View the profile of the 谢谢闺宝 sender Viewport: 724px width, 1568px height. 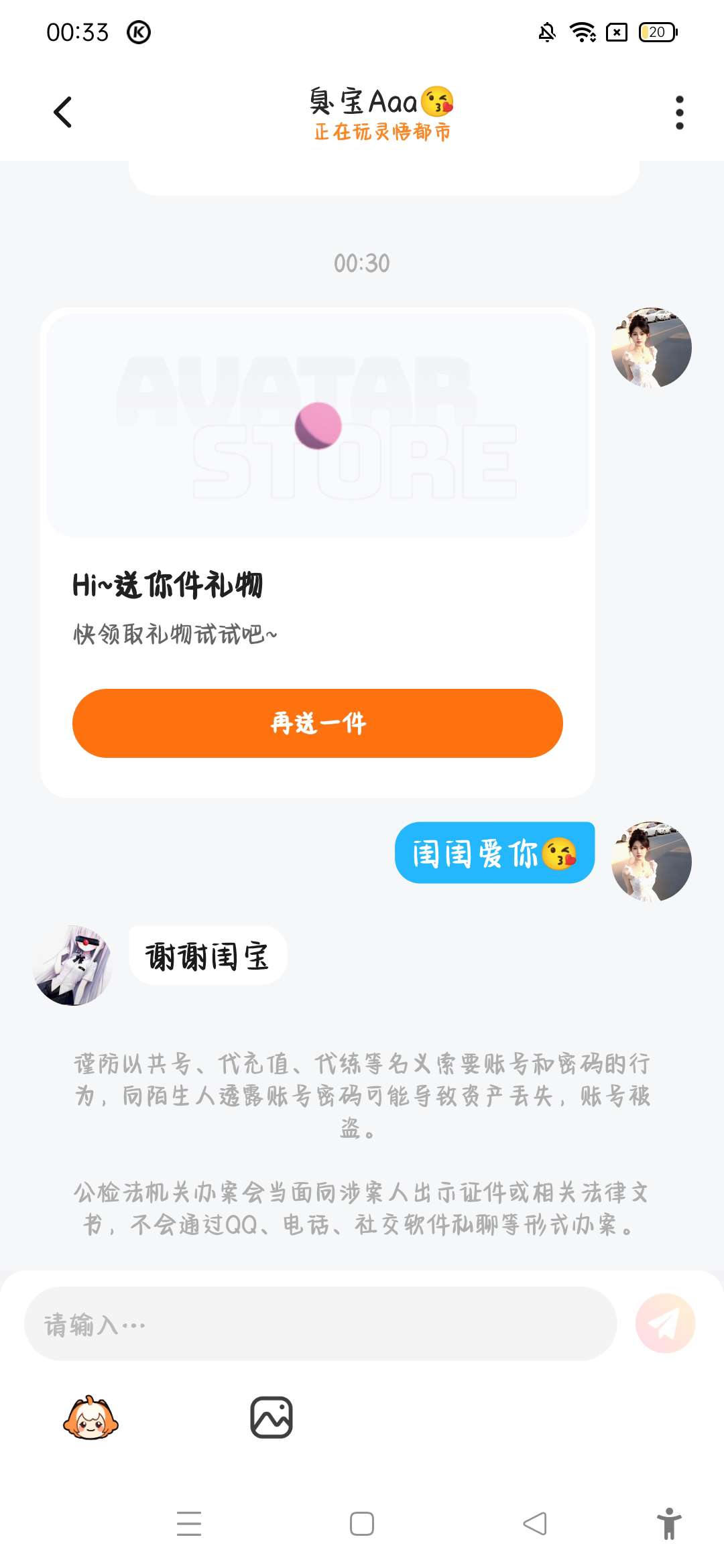(x=72, y=966)
